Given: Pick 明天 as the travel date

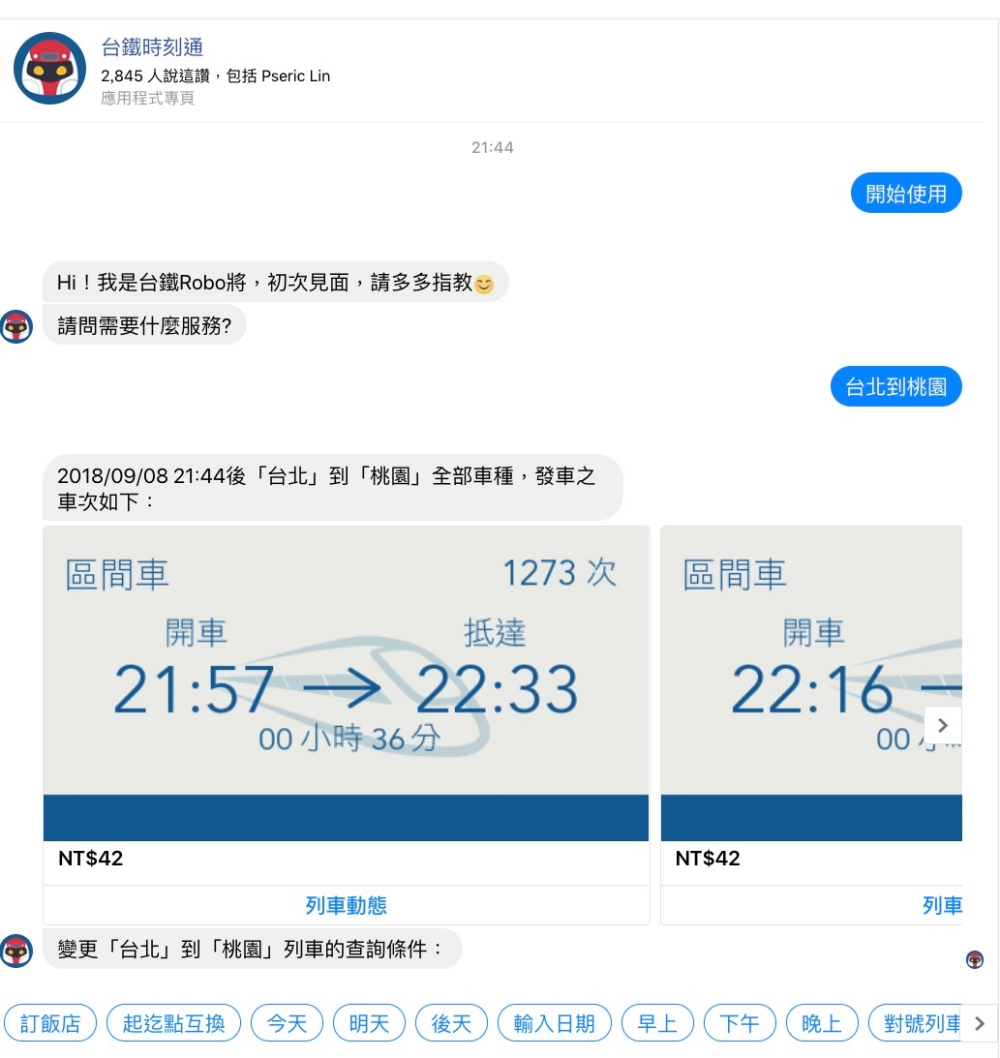Looking at the screenshot, I should pos(369,1024).
